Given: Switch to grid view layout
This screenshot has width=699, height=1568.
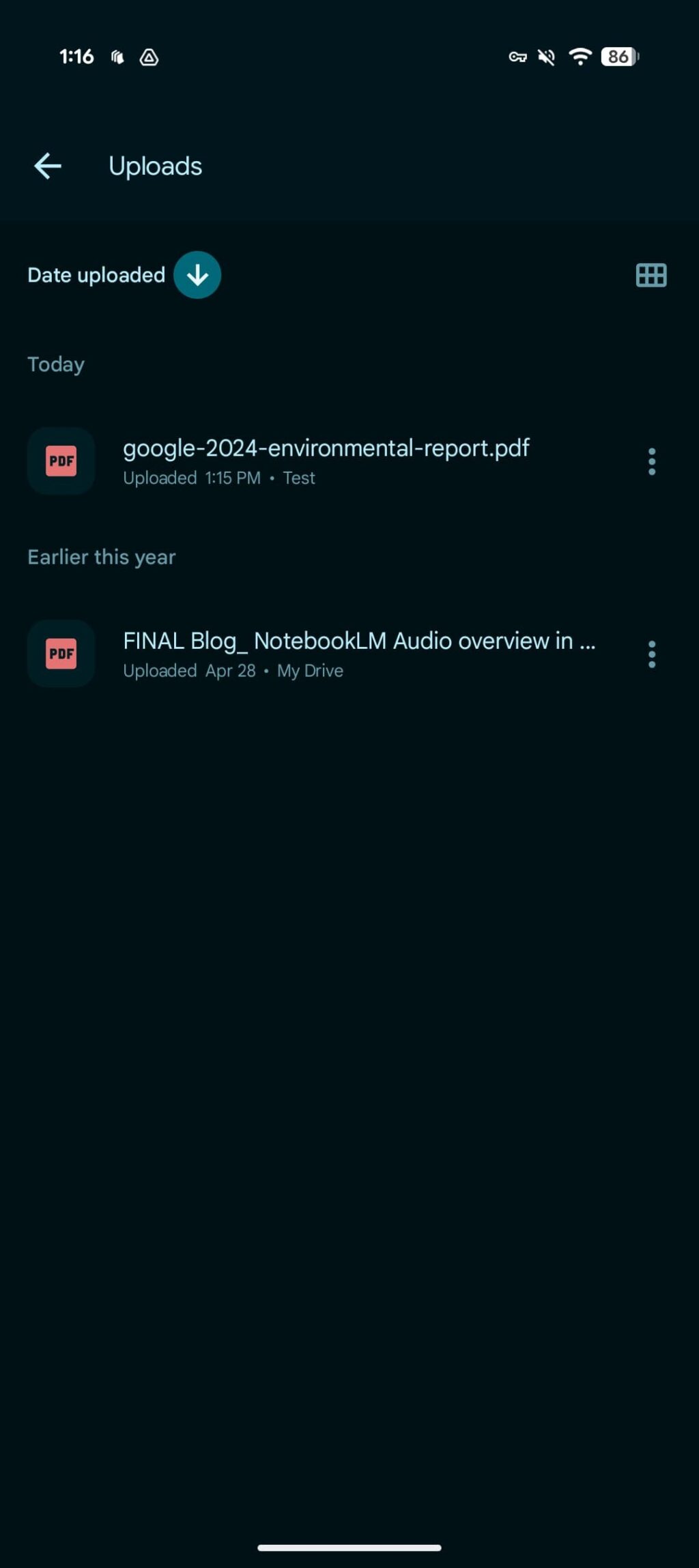Looking at the screenshot, I should [651, 275].
